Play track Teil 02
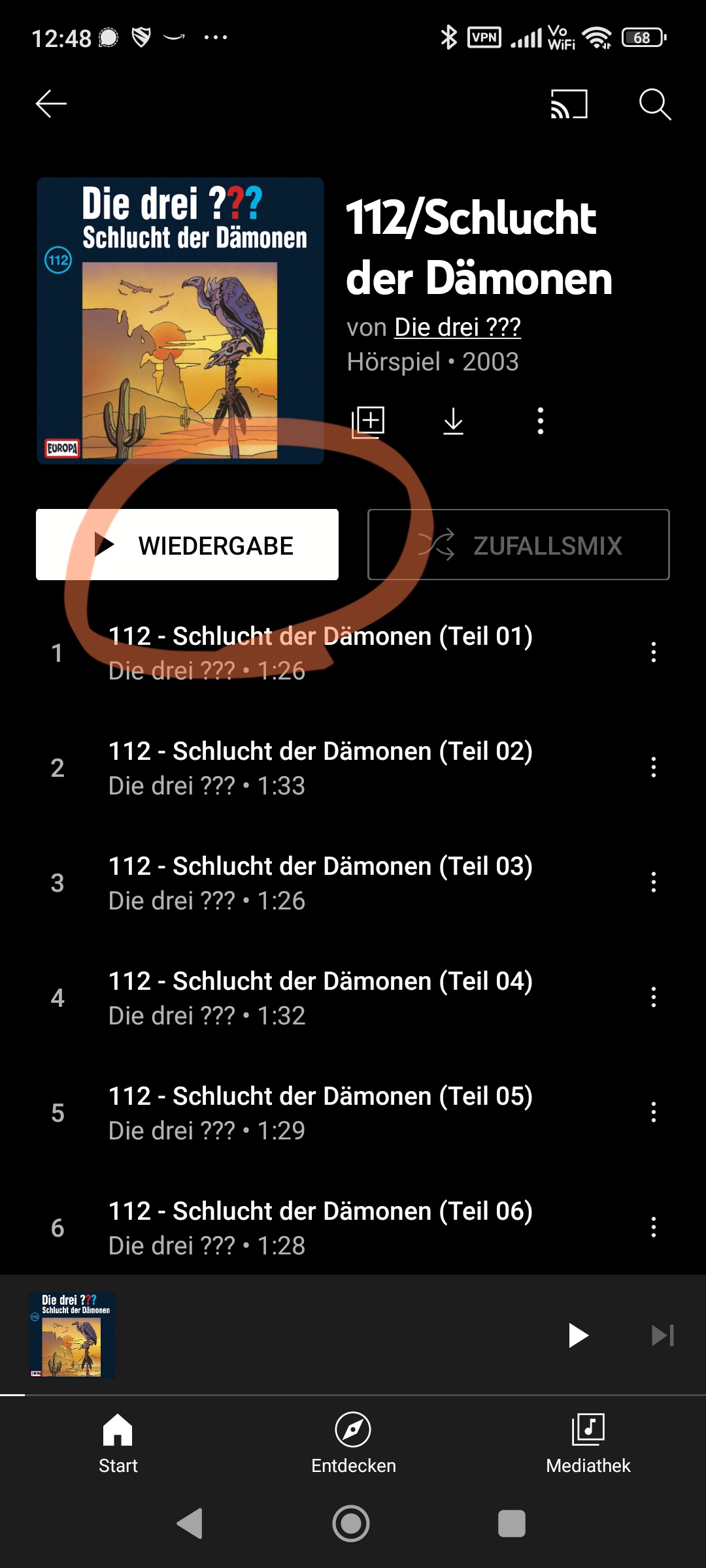Screen dimensions: 706x1568 320,768
